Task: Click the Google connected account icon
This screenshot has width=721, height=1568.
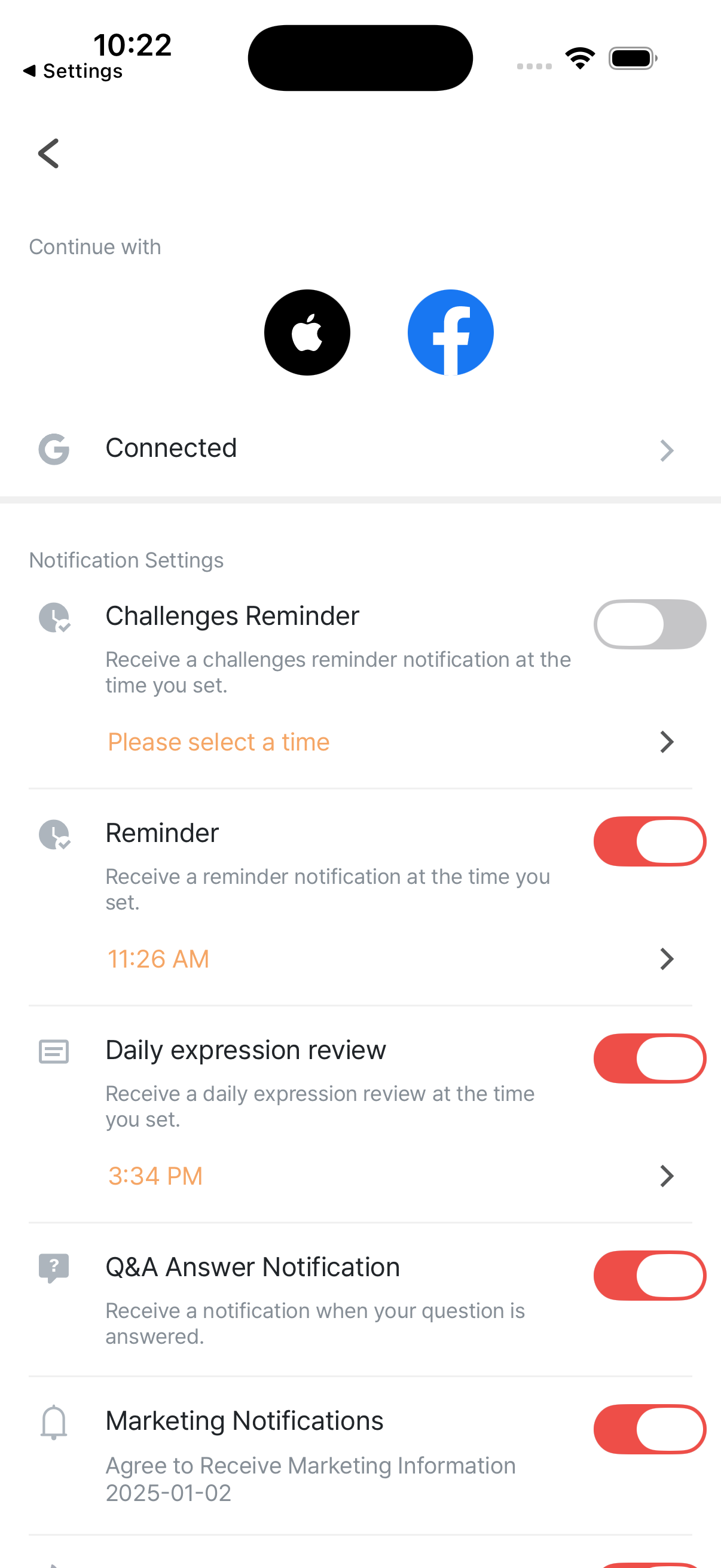Action: tap(54, 449)
